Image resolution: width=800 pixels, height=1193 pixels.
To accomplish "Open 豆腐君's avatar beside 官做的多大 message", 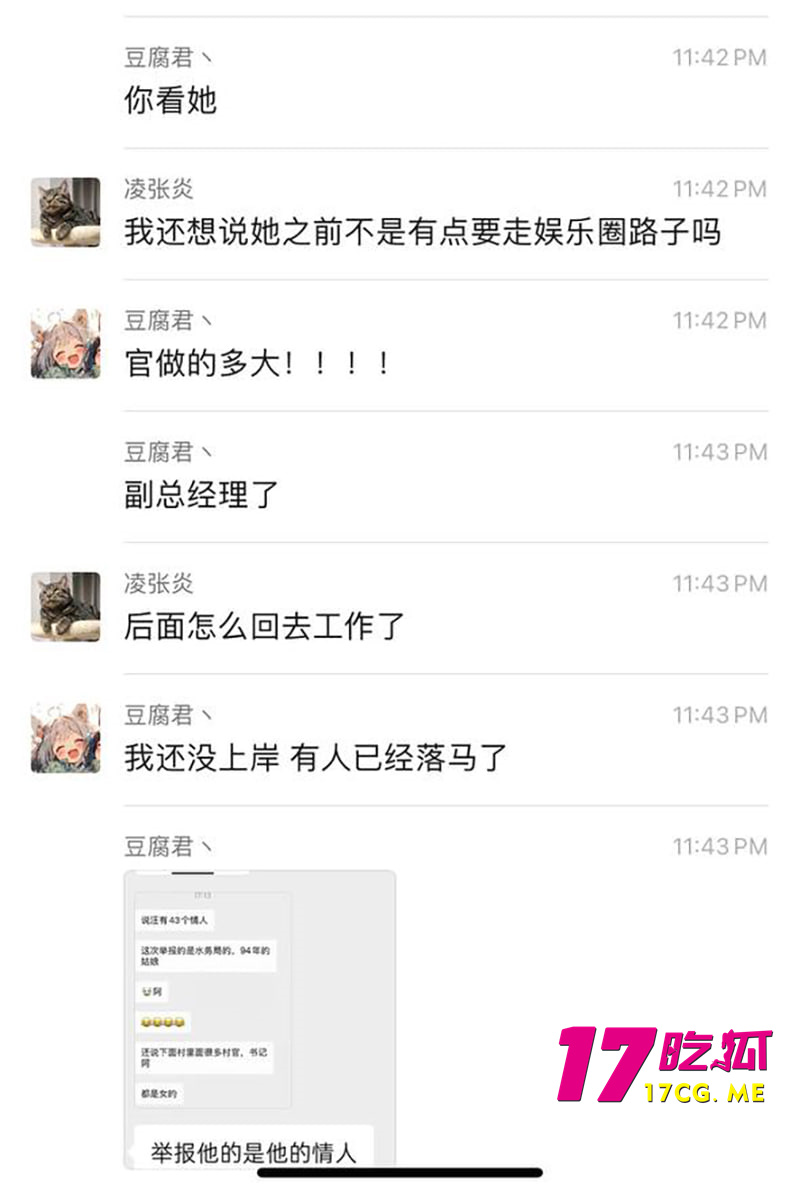I will [x=66, y=344].
